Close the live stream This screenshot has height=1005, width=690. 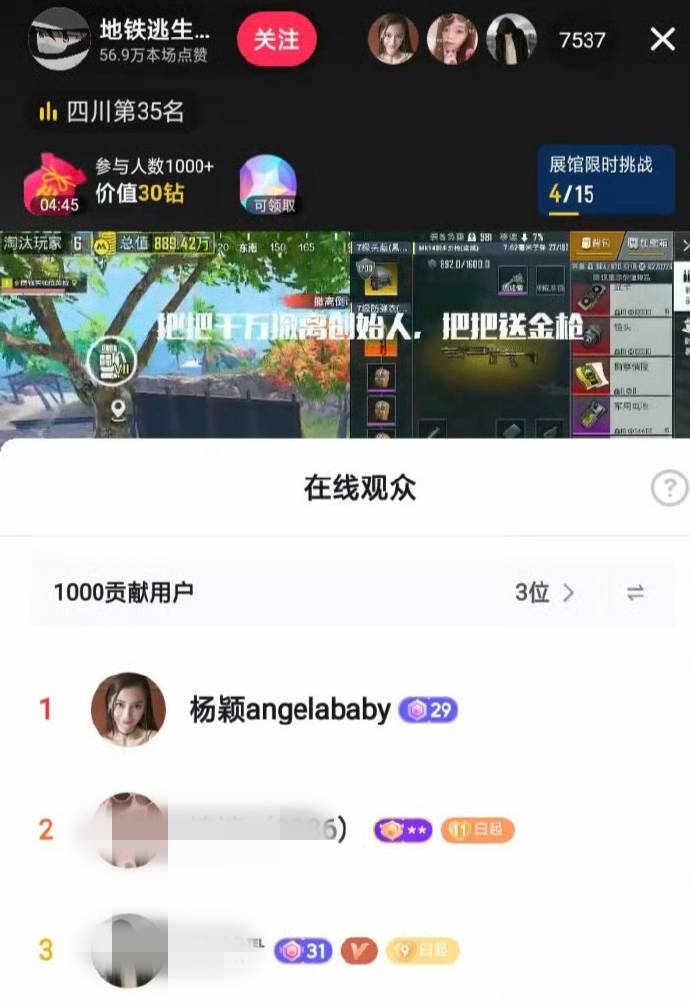(663, 40)
